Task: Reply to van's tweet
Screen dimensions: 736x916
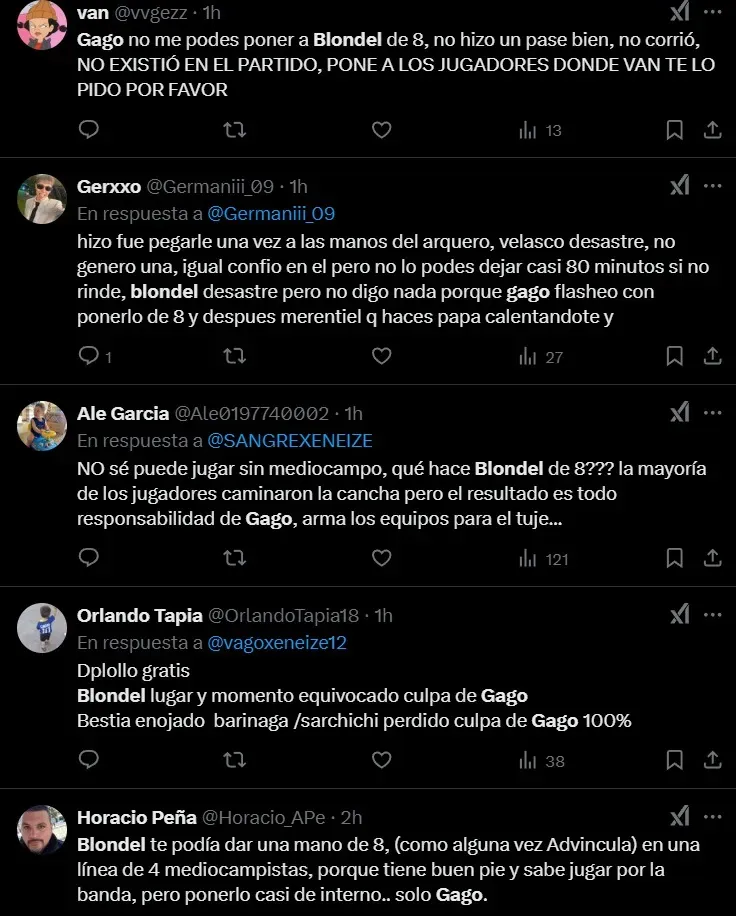Action: 89,130
